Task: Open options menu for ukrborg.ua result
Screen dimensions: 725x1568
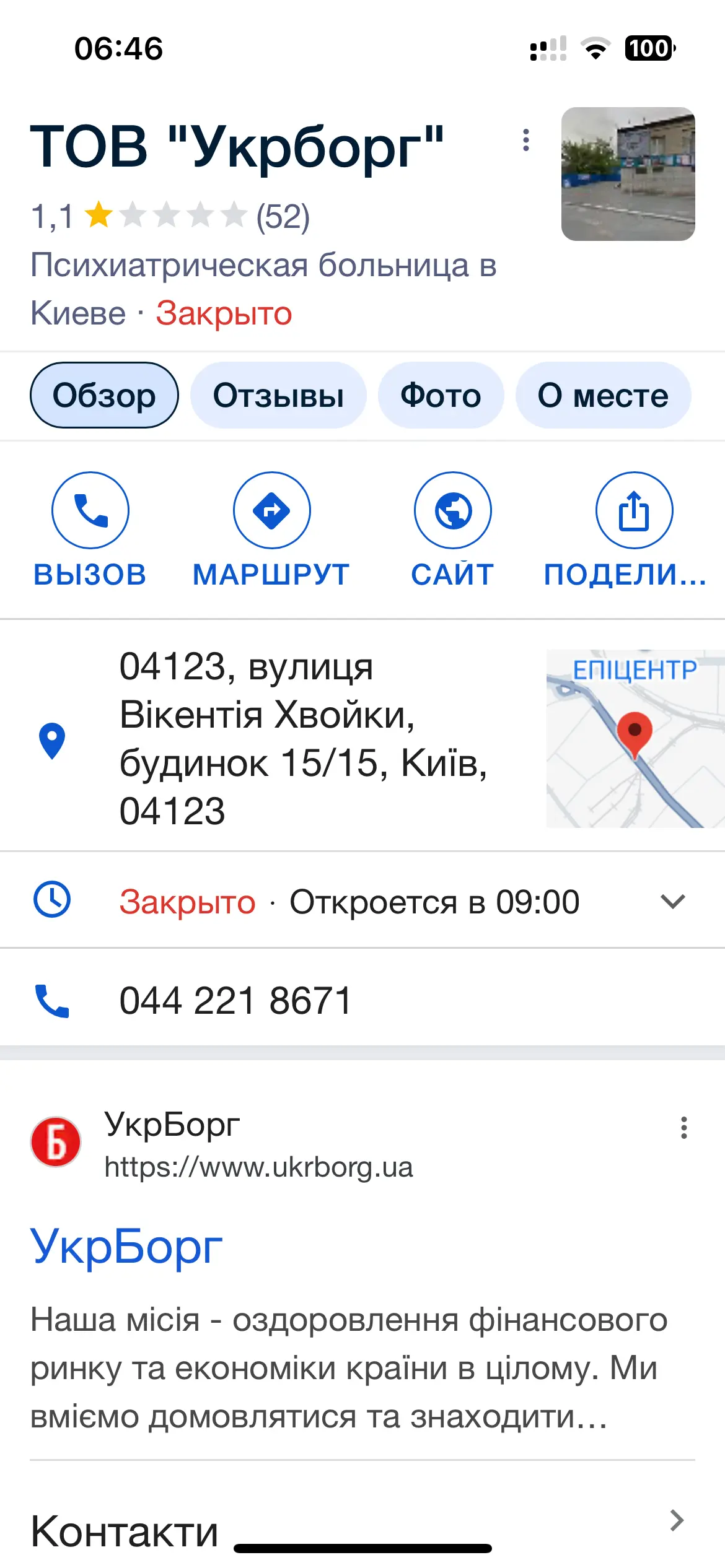Action: click(683, 1128)
